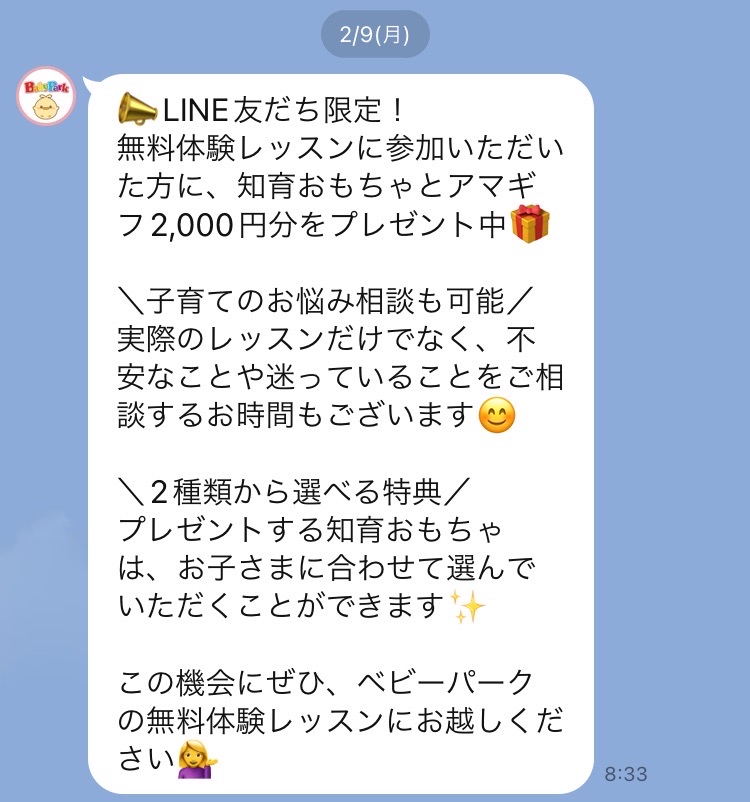This screenshot has height=802, width=750.
Task: Open the BabyPark sender profile avatar
Action: point(46,97)
